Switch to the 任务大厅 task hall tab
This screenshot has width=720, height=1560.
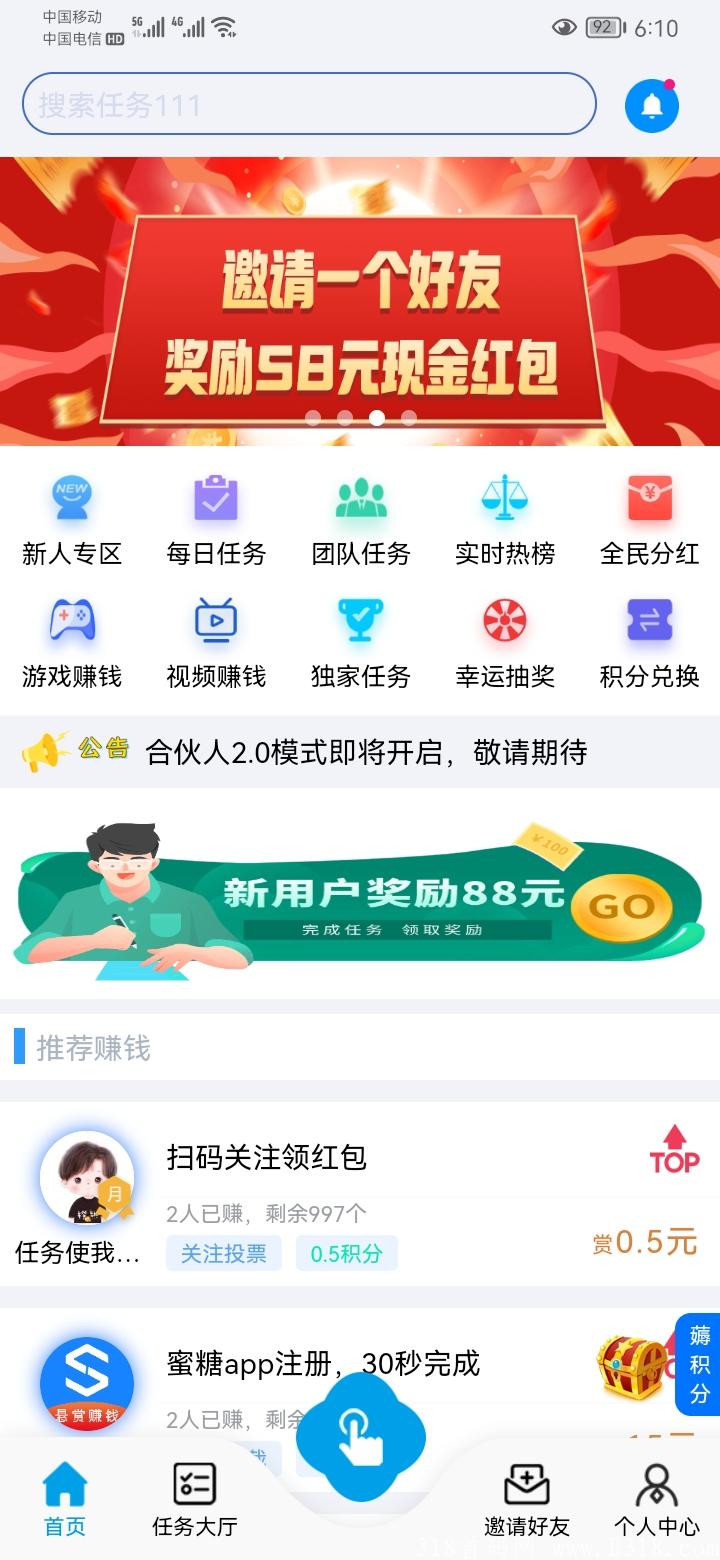pyautogui.click(x=193, y=1500)
